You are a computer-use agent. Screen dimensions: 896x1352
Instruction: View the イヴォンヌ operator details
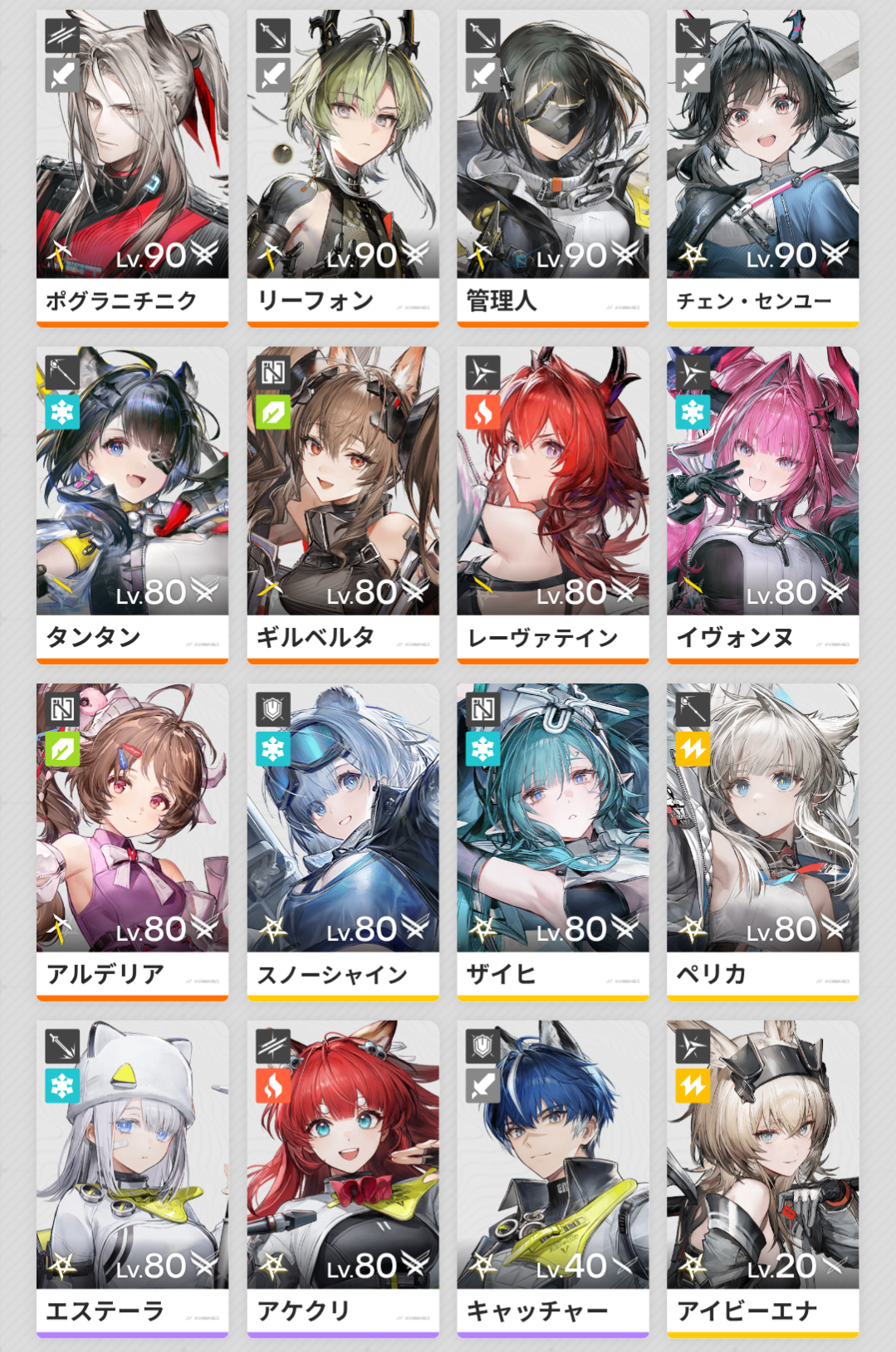click(762, 503)
